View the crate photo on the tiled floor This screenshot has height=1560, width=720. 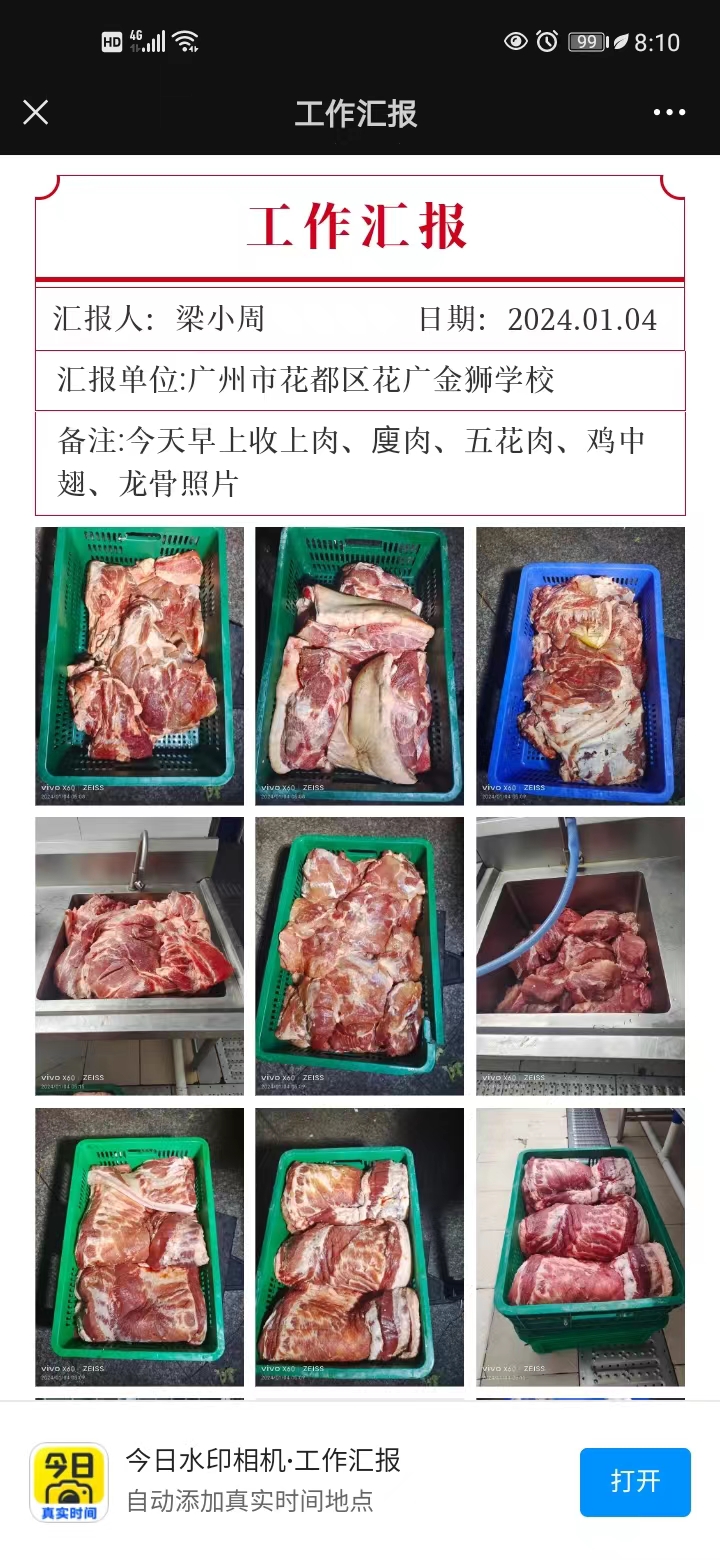click(x=580, y=1246)
